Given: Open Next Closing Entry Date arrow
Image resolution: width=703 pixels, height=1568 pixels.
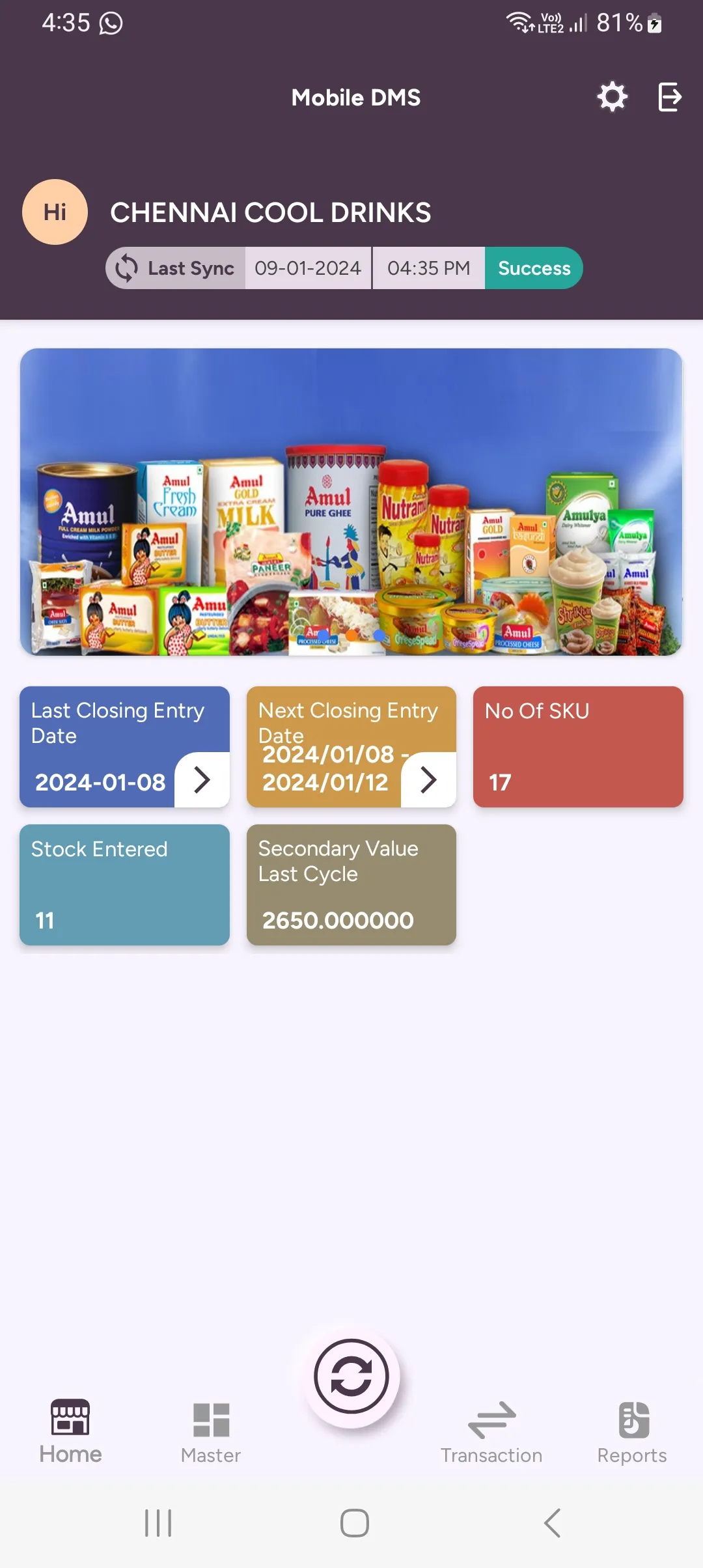Looking at the screenshot, I should 428,779.
